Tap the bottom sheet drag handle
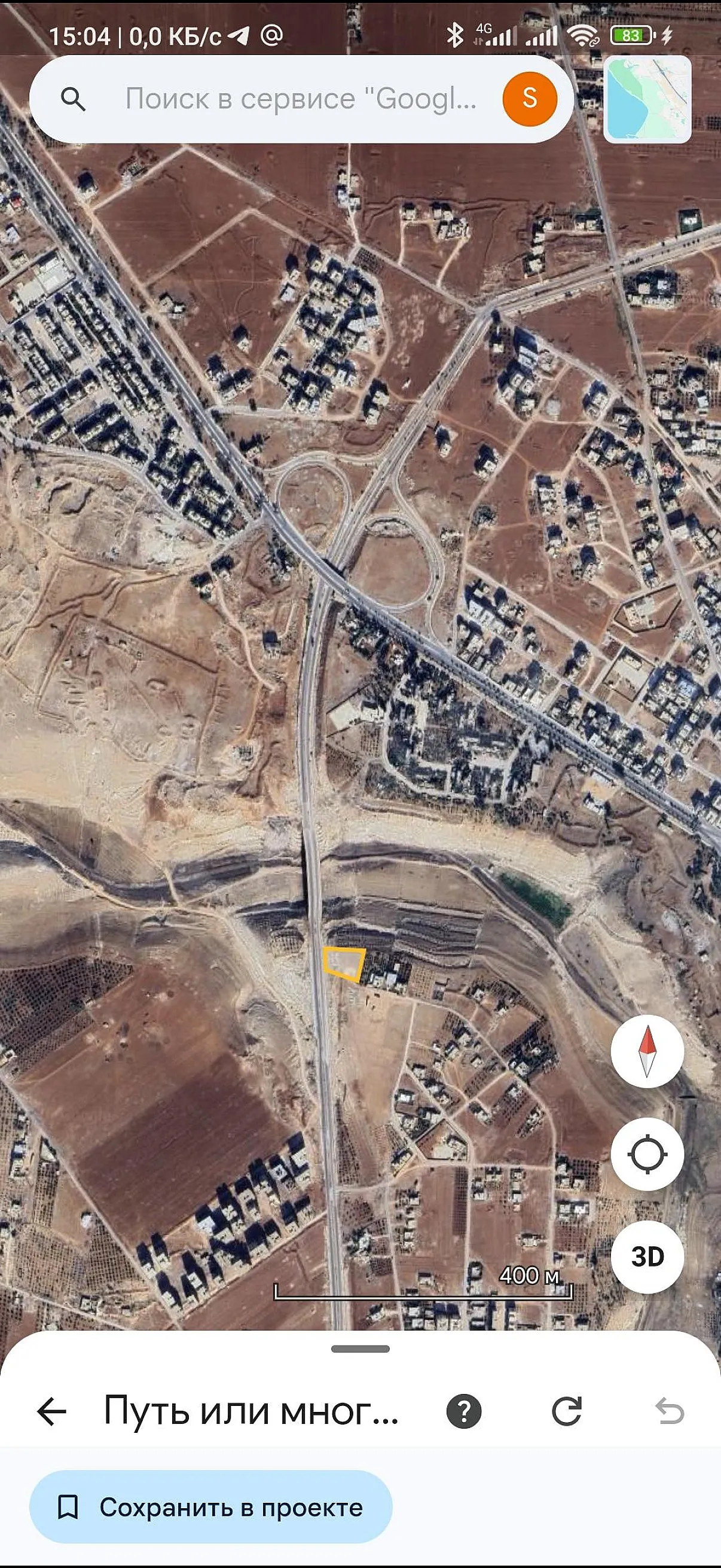Image resolution: width=721 pixels, height=1568 pixels. pyautogui.click(x=360, y=1349)
